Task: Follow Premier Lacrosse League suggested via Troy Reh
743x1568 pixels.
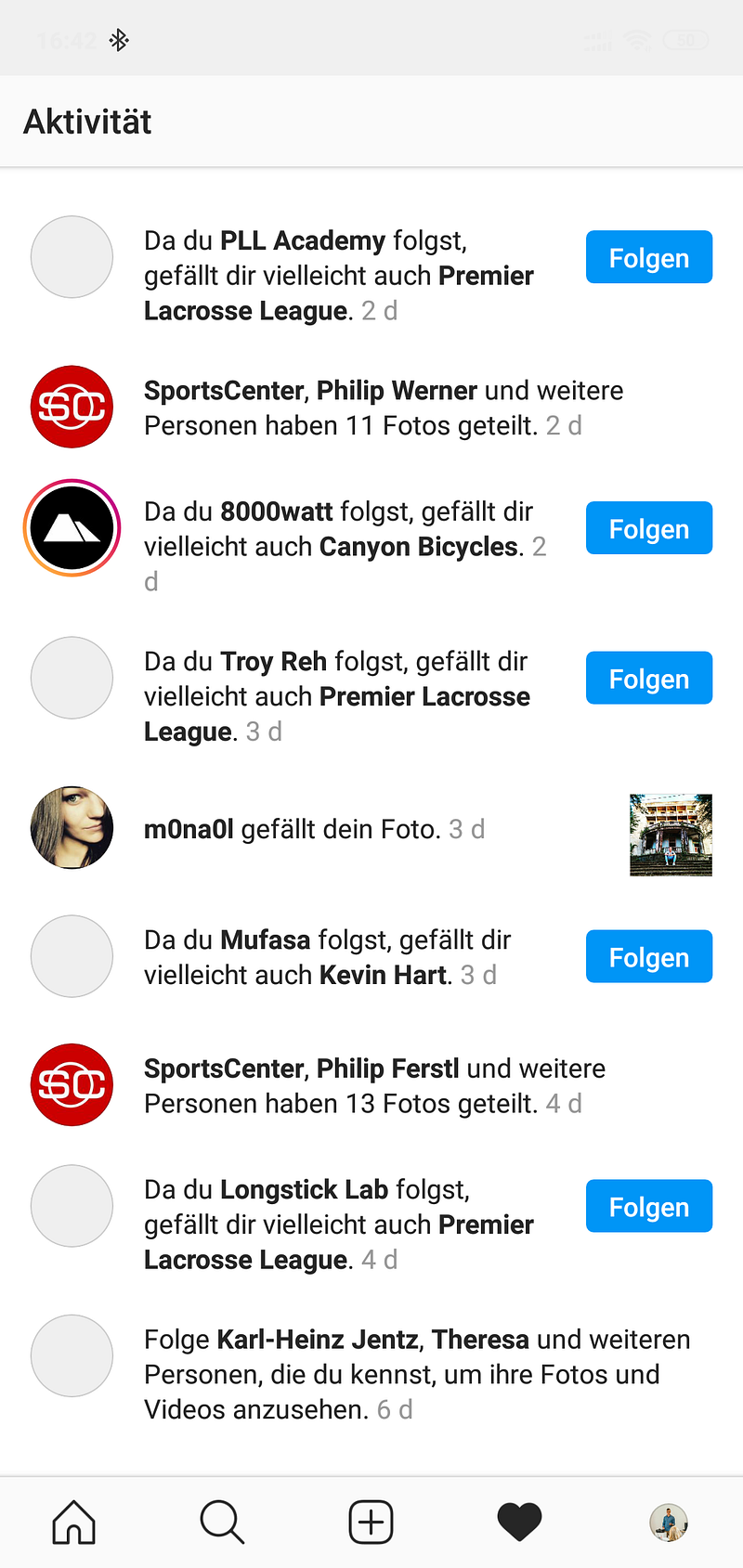Action: pos(648,679)
